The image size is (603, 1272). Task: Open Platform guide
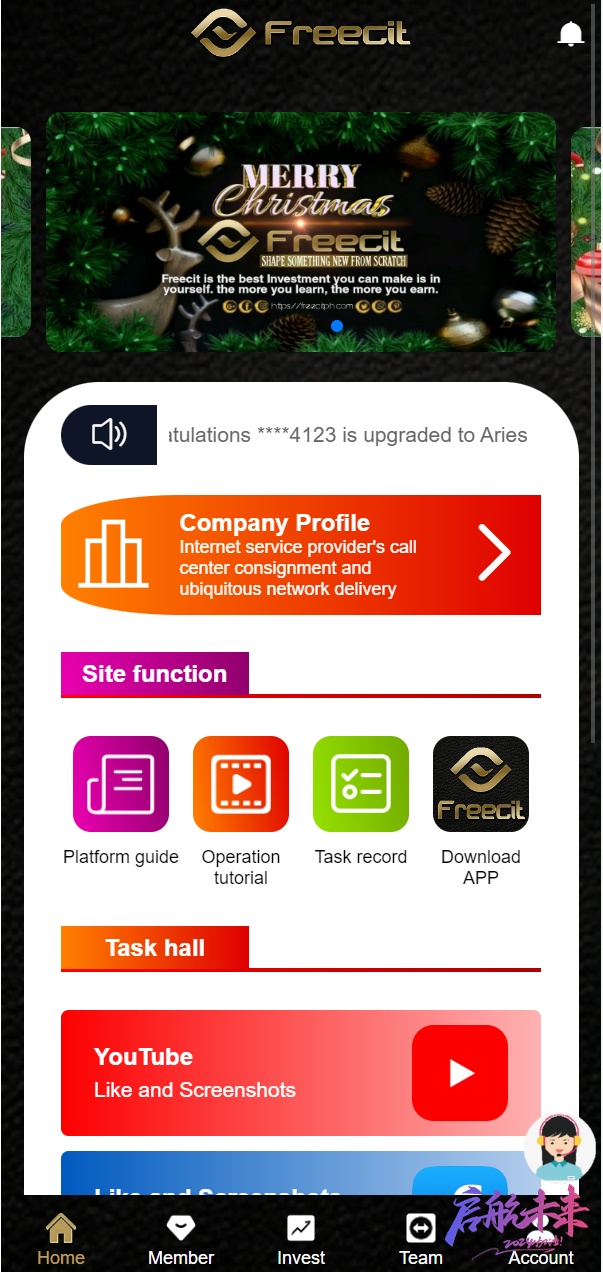pyautogui.click(x=121, y=784)
